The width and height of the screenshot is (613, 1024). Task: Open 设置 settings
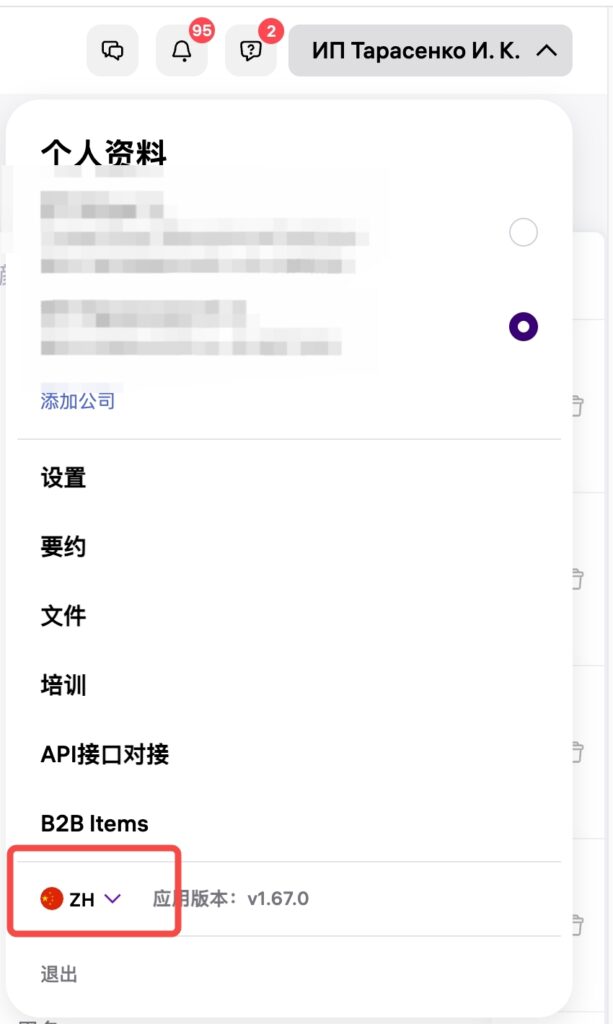click(63, 478)
